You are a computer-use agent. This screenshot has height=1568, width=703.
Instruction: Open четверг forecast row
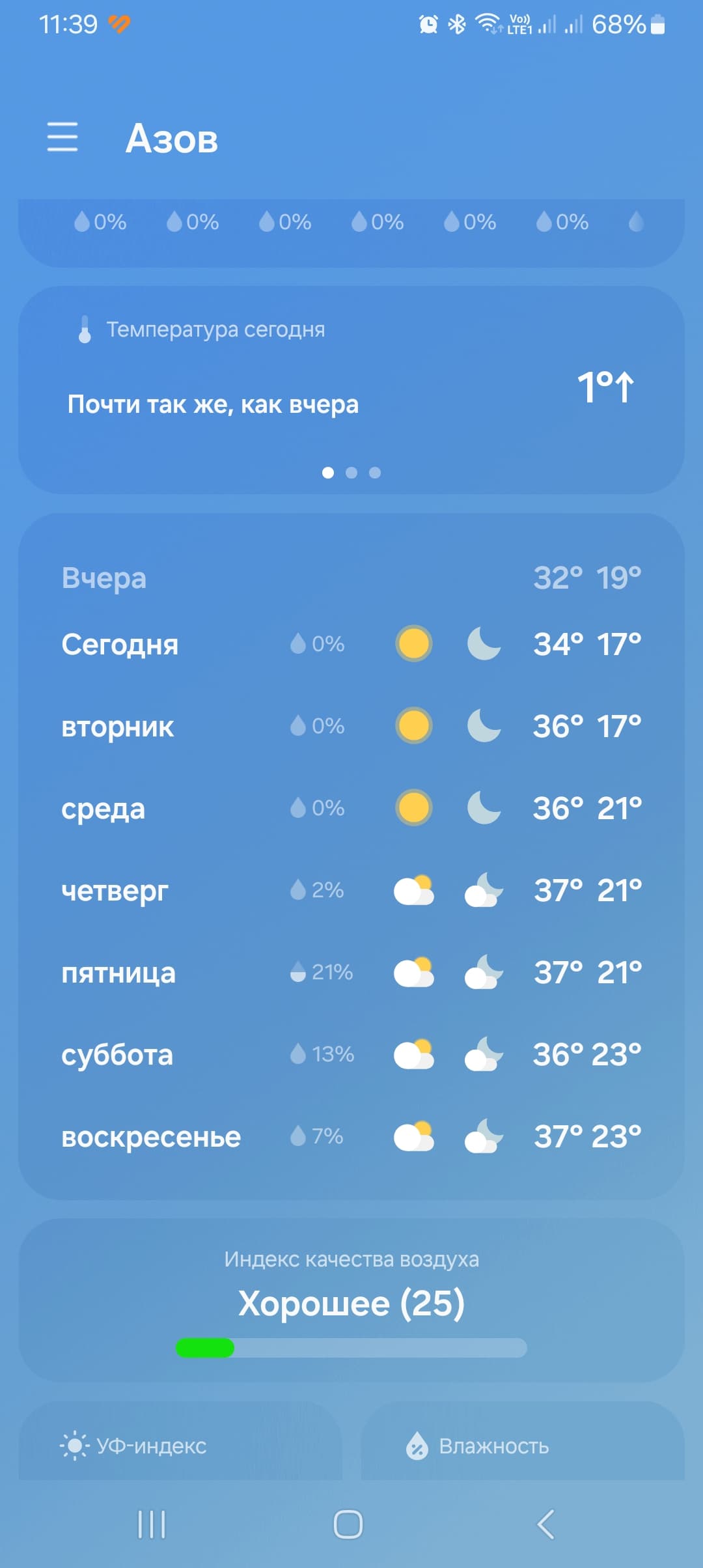pyautogui.click(x=351, y=890)
